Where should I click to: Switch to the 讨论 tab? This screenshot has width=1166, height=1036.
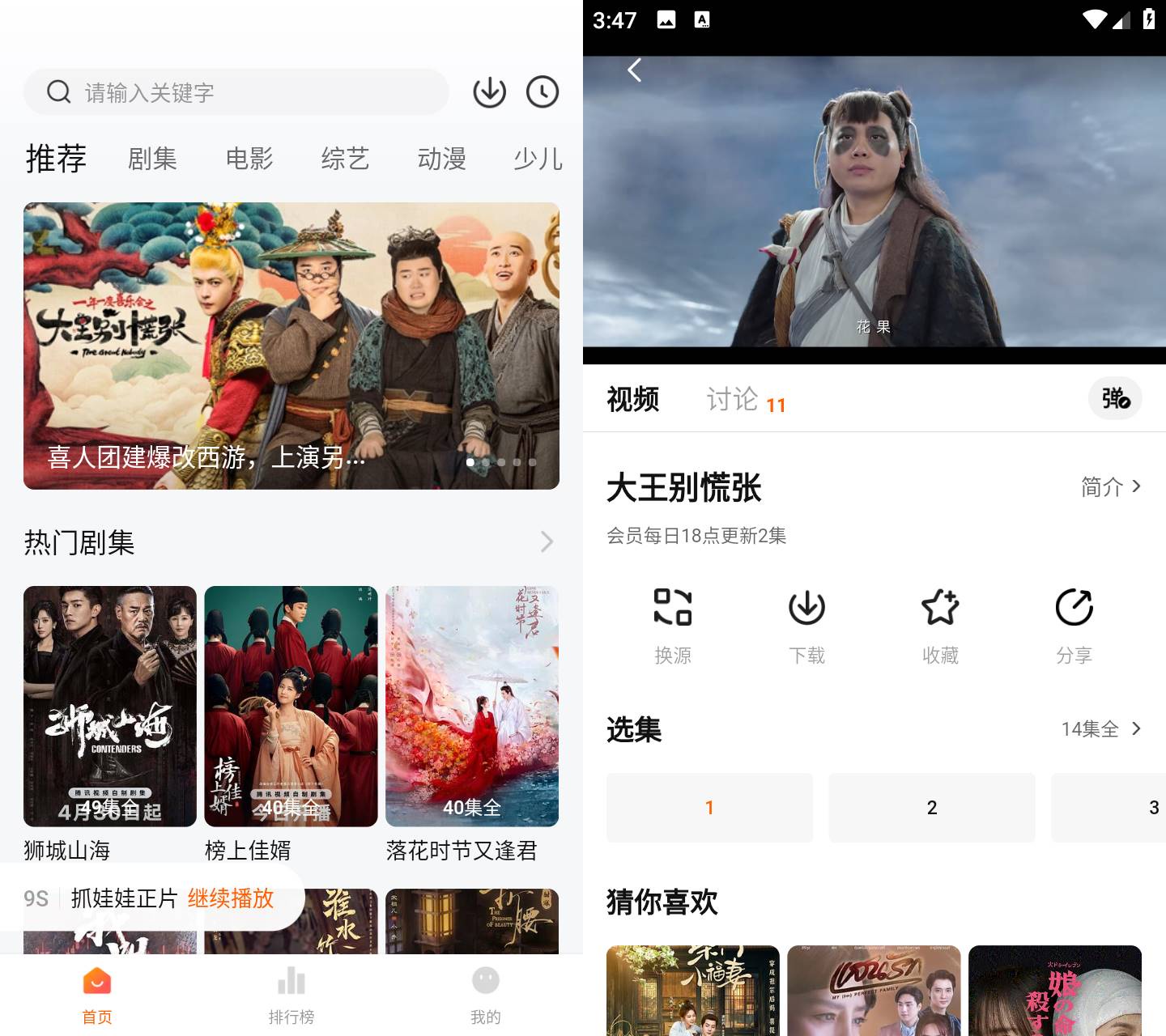point(734,399)
